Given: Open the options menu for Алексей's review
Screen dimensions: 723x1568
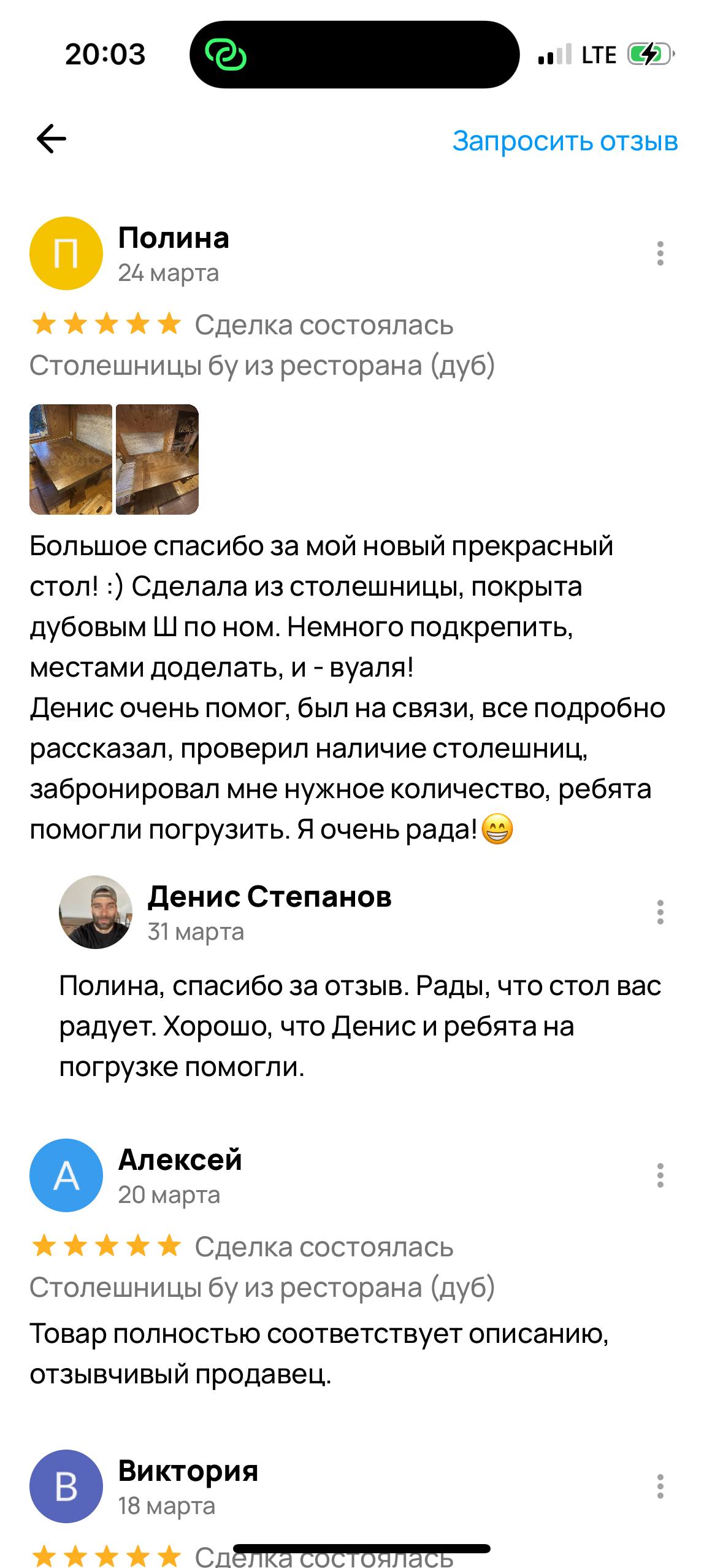Looking at the screenshot, I should point(660,1175).
